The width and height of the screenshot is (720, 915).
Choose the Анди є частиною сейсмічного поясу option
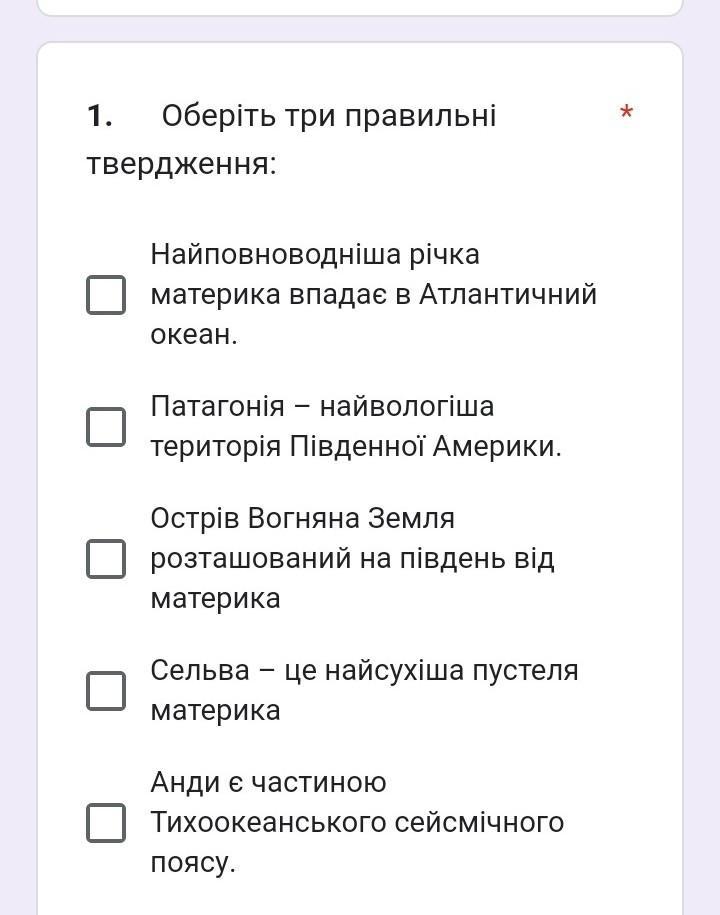pos(106,822)
